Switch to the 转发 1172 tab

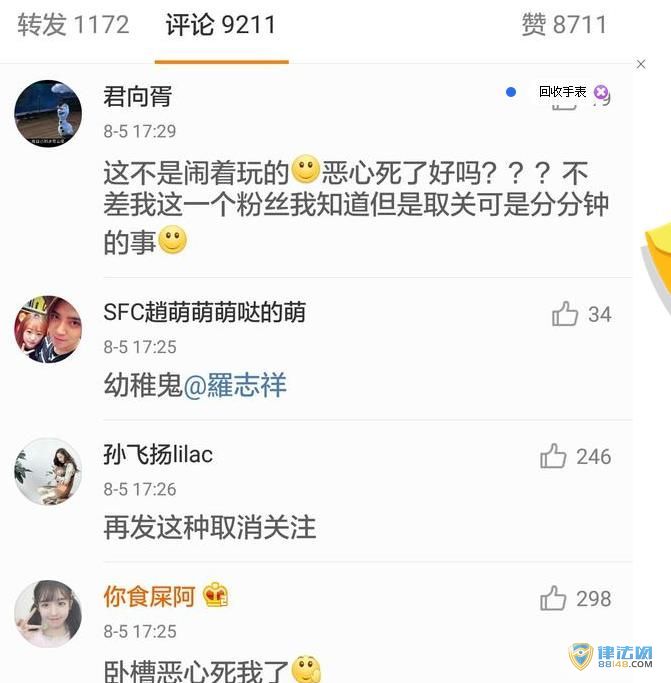(x=73, y=25)
